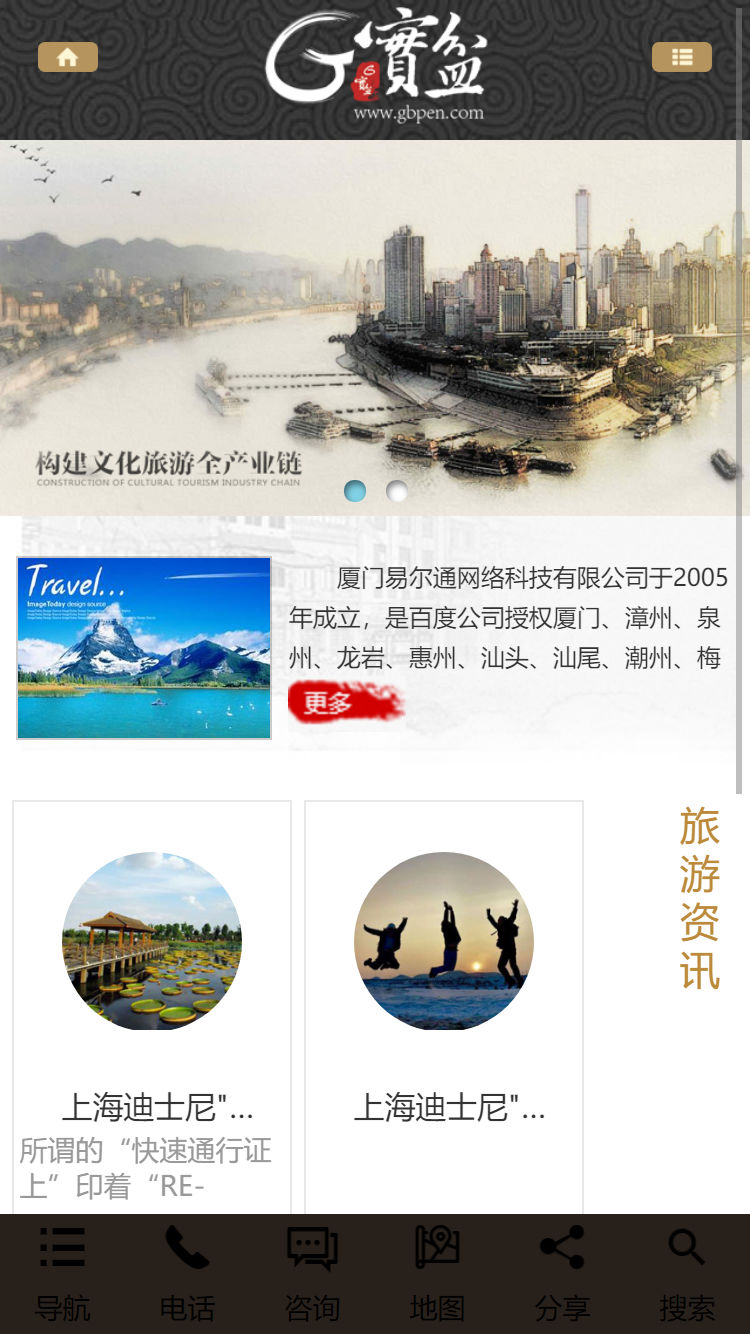Open the article card with lily pond photo

[152, 1000]
